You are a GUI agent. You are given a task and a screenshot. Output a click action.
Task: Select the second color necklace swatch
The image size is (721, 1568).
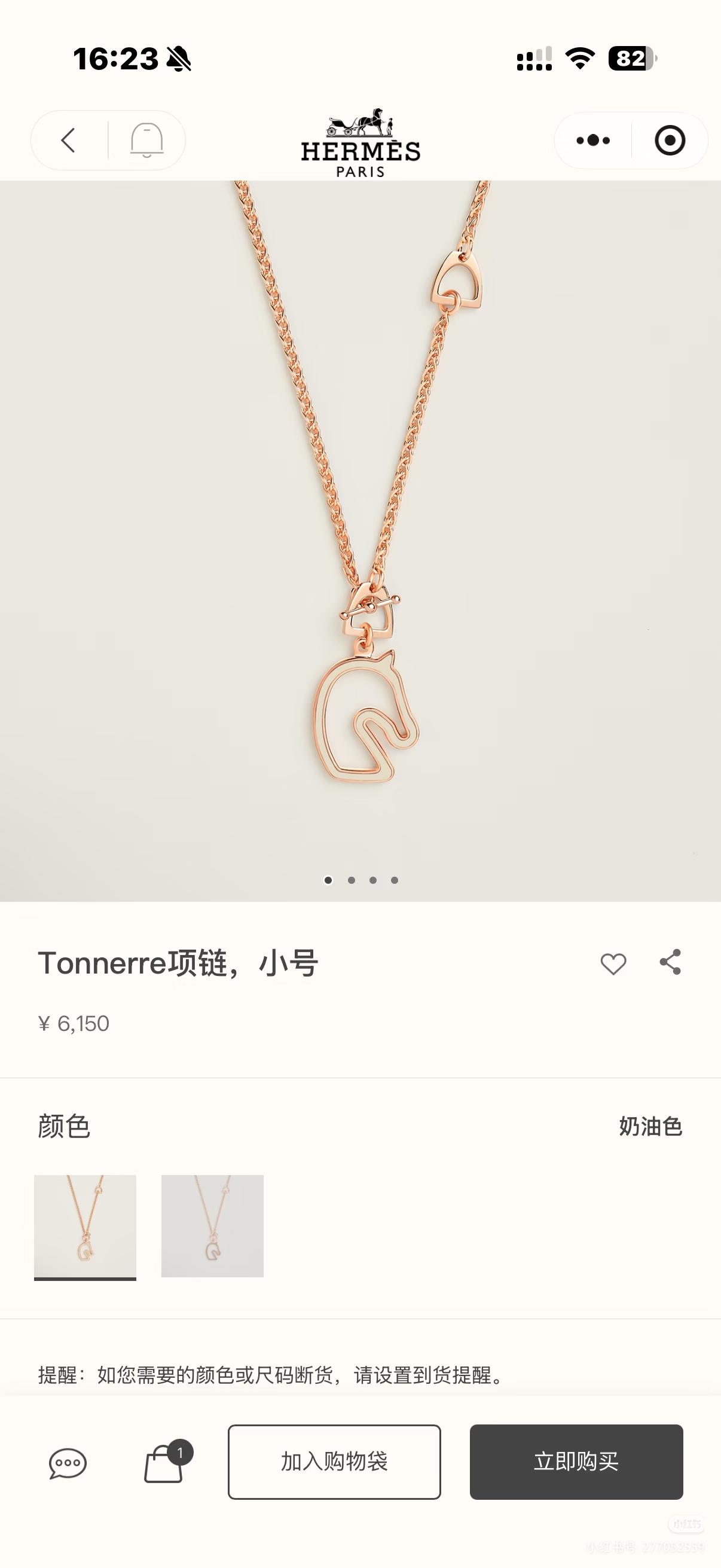tap(212, 1226)
